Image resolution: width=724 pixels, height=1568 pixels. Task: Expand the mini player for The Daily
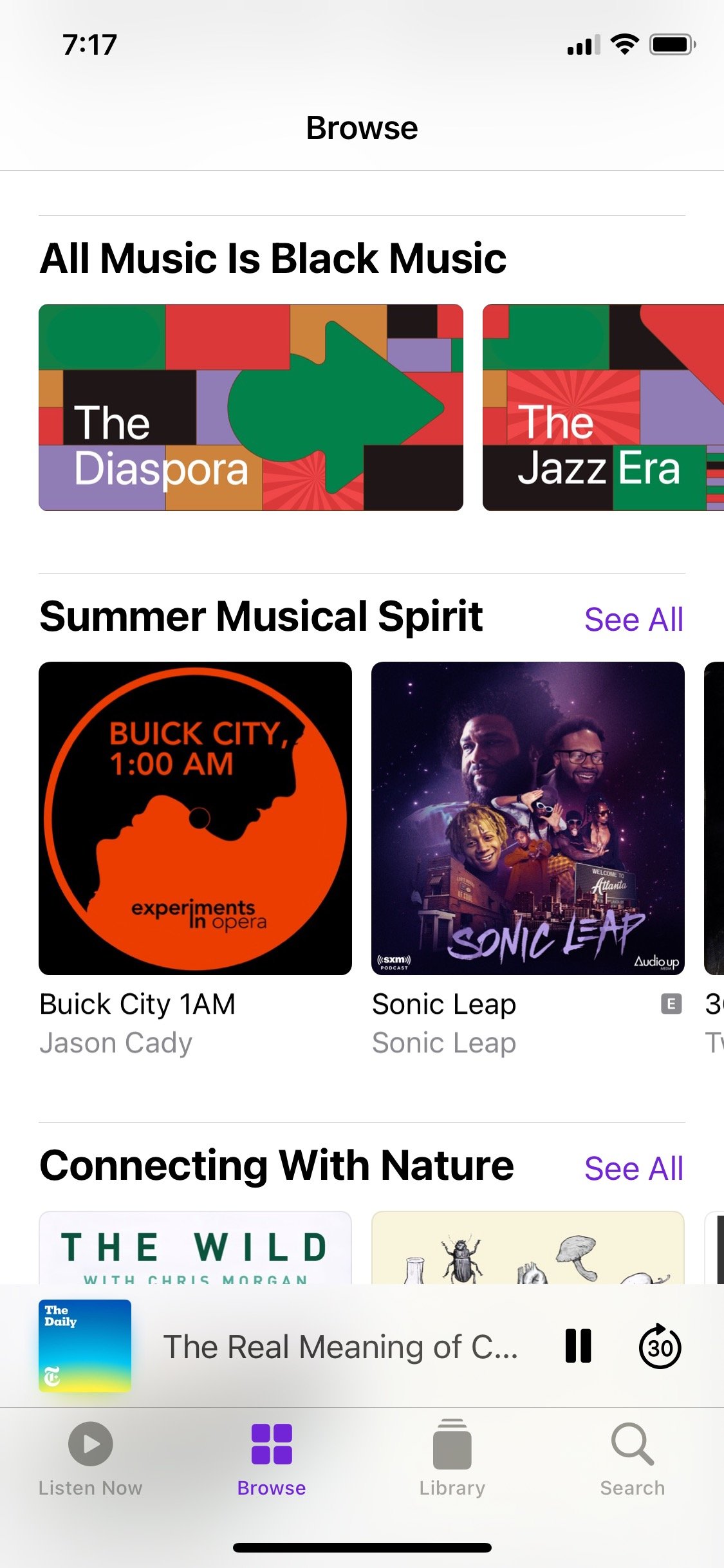(x=340, y=1347)
